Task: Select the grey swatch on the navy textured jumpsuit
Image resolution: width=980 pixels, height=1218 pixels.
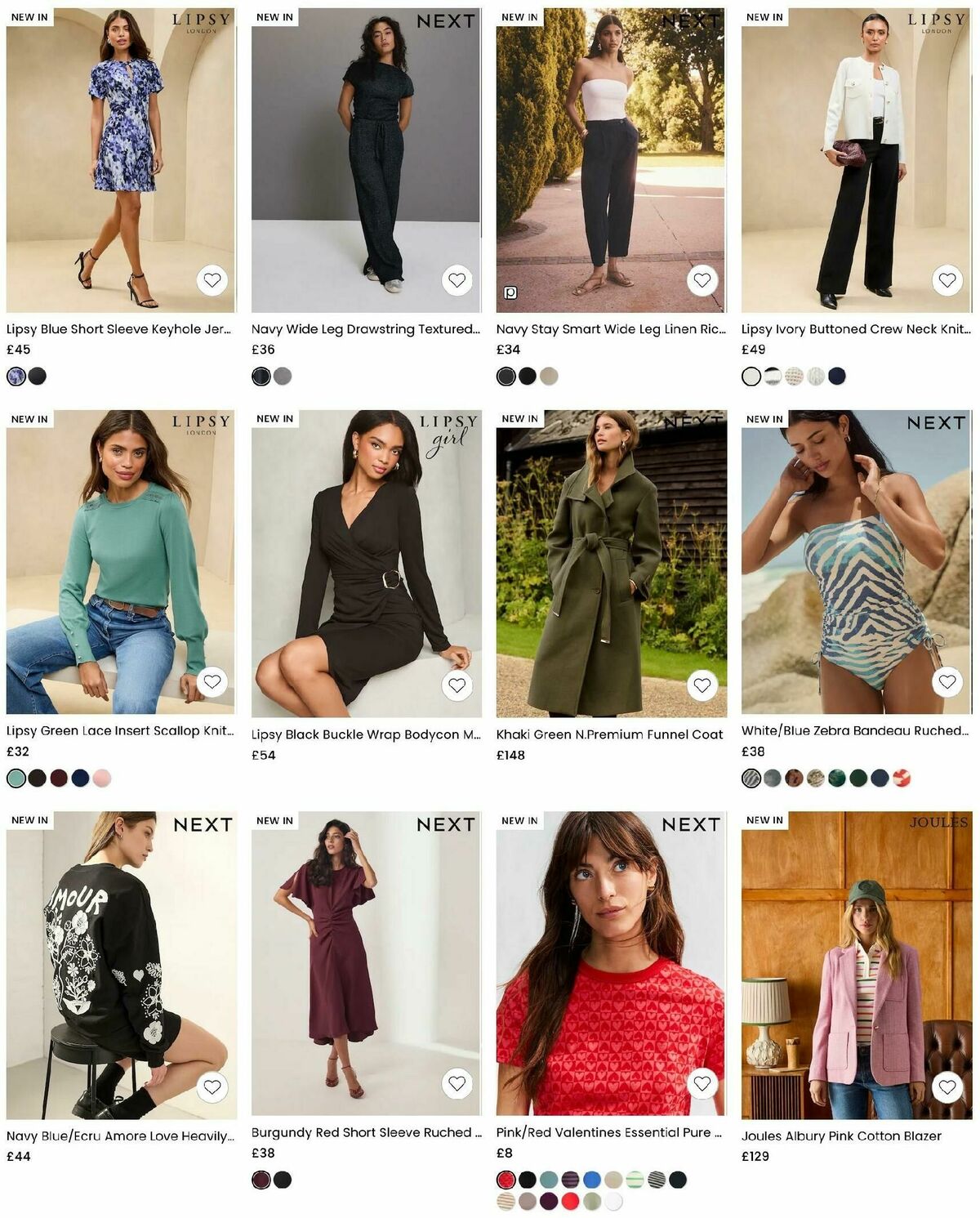Action: (281, 377)
